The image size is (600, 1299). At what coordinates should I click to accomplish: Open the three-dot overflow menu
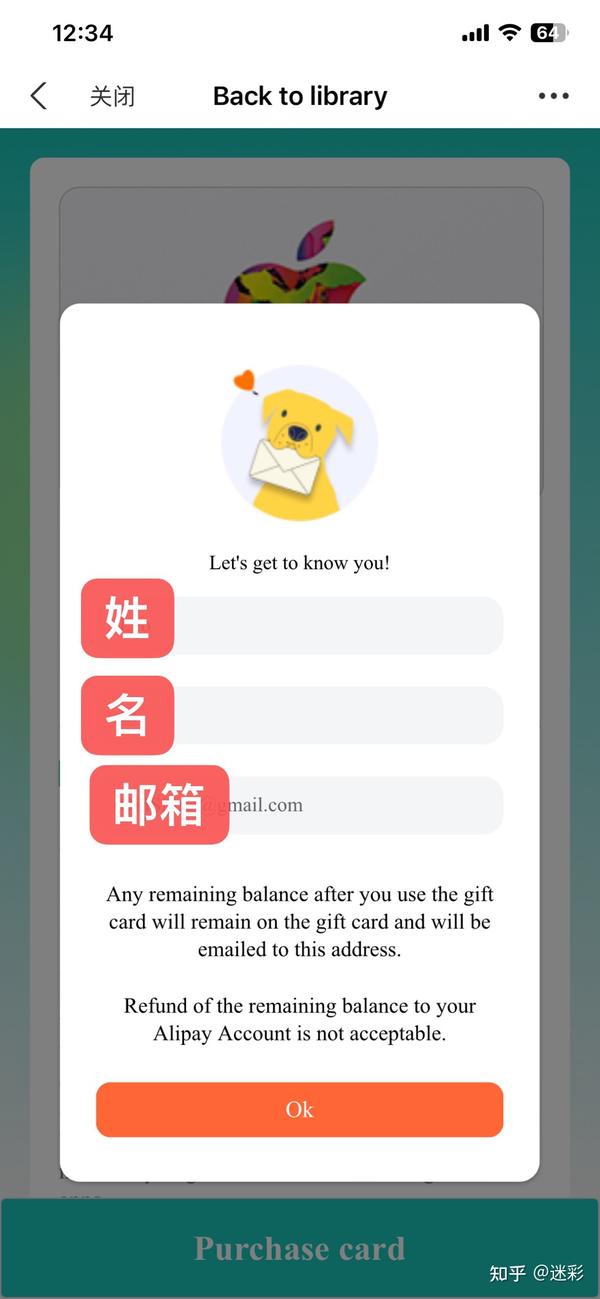pyautogui.click(x=553, y=97)
